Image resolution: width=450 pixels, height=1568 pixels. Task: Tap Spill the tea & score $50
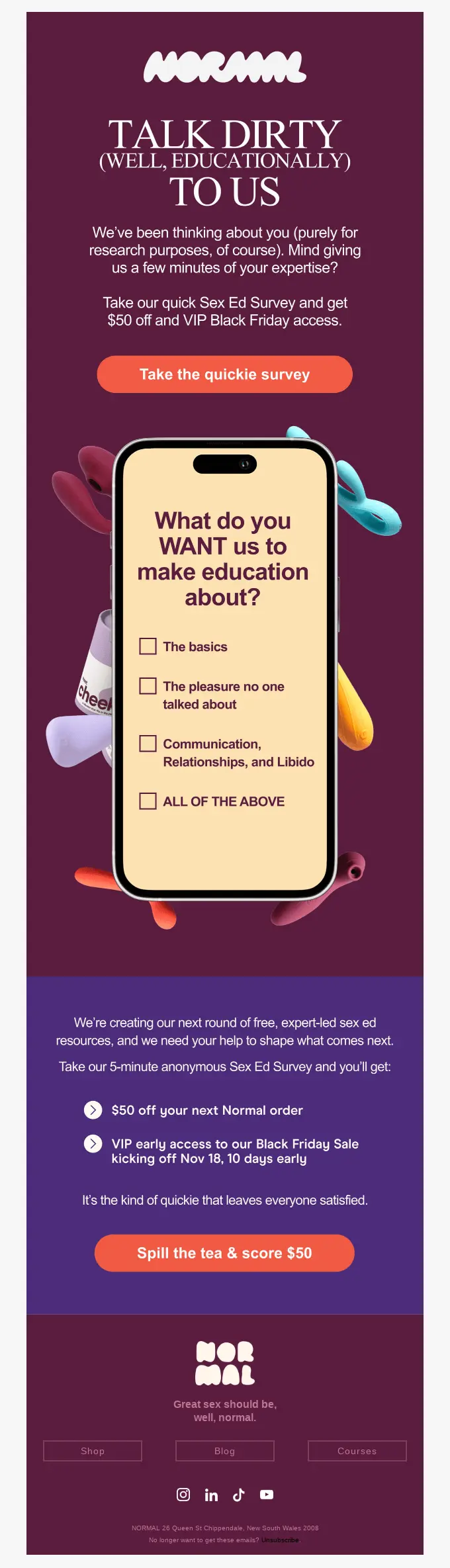[x=224, y=1253]
